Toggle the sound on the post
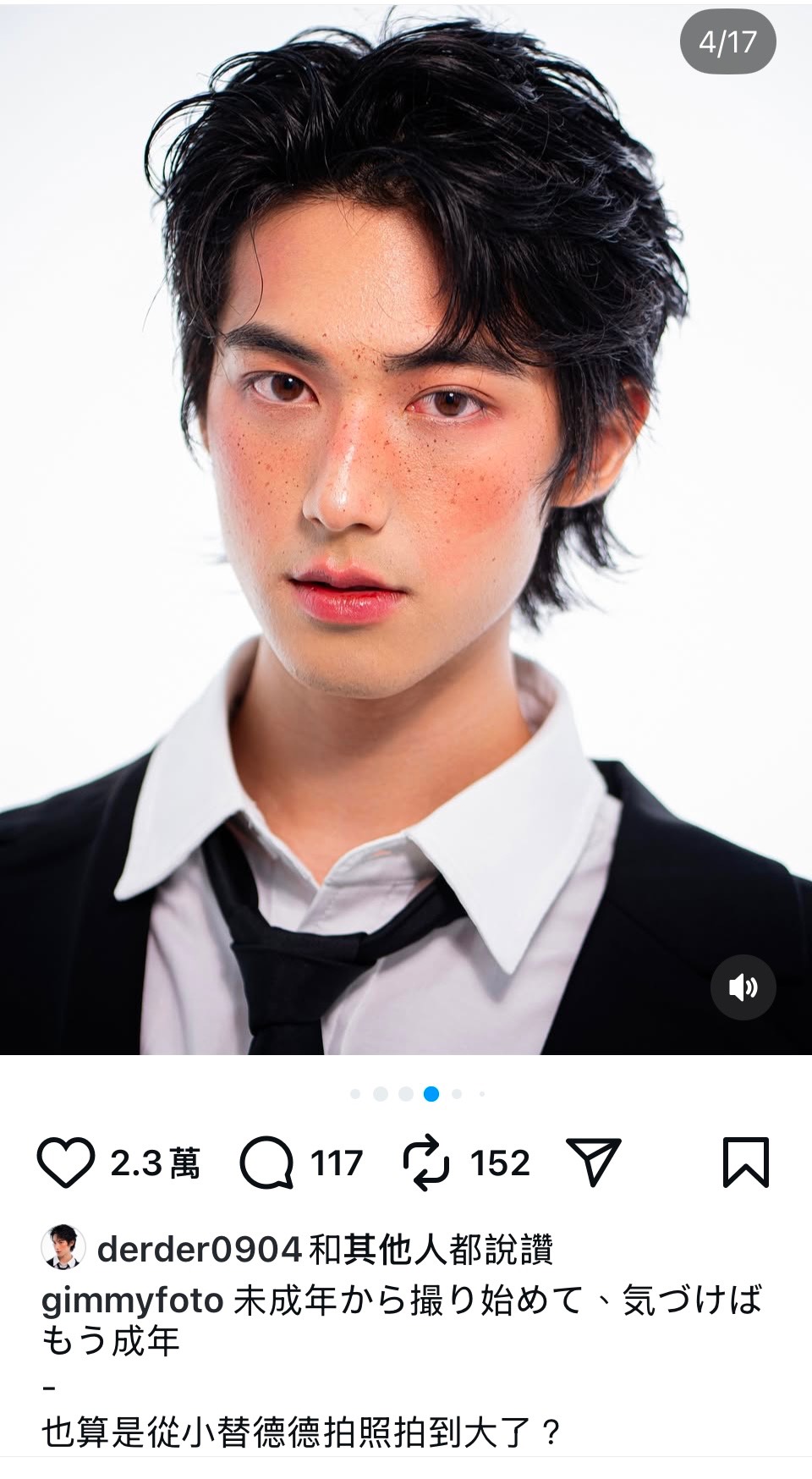The width and height of the screenshot is (812, 1479). tap(743, 987)
